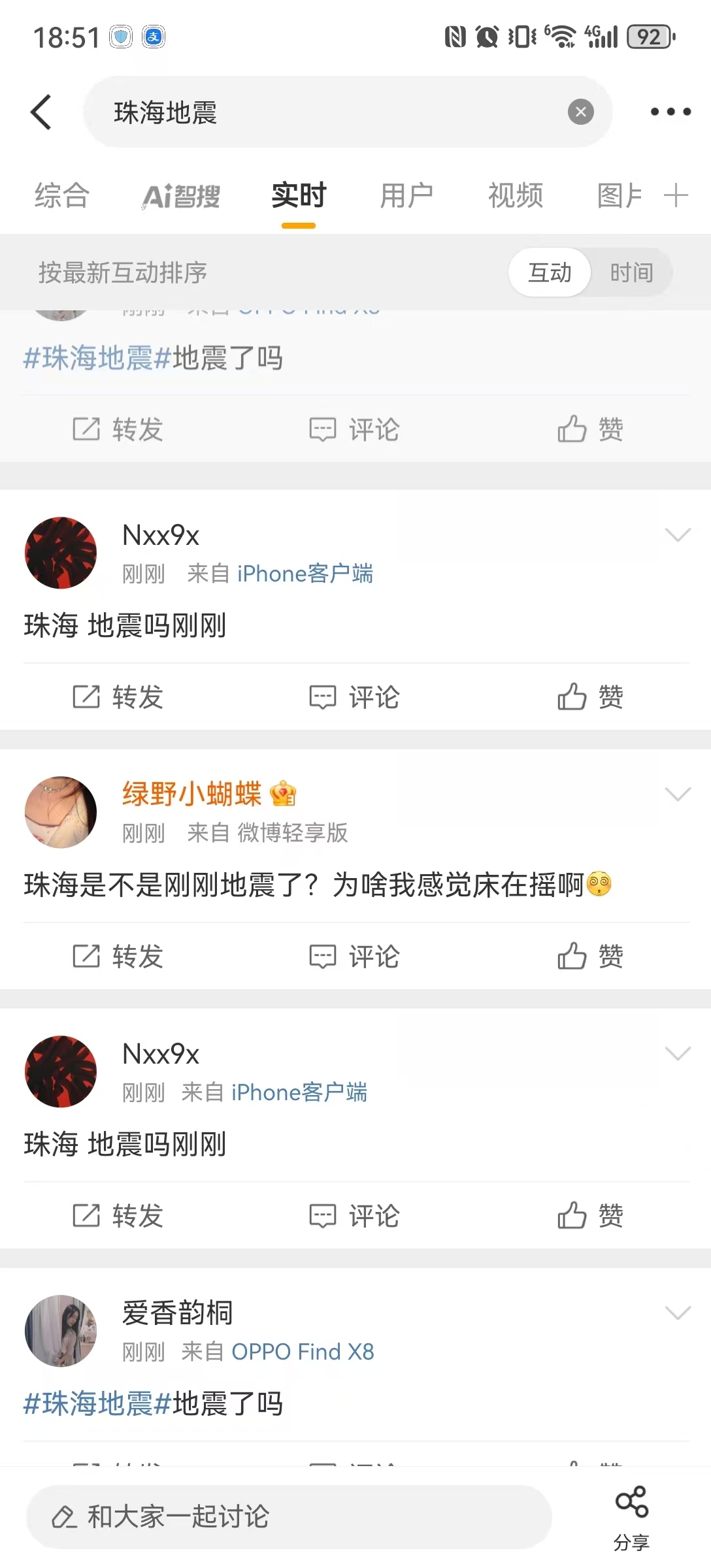Expand options chevron on 绿野小蝴蝶's post

coord(678,794)
